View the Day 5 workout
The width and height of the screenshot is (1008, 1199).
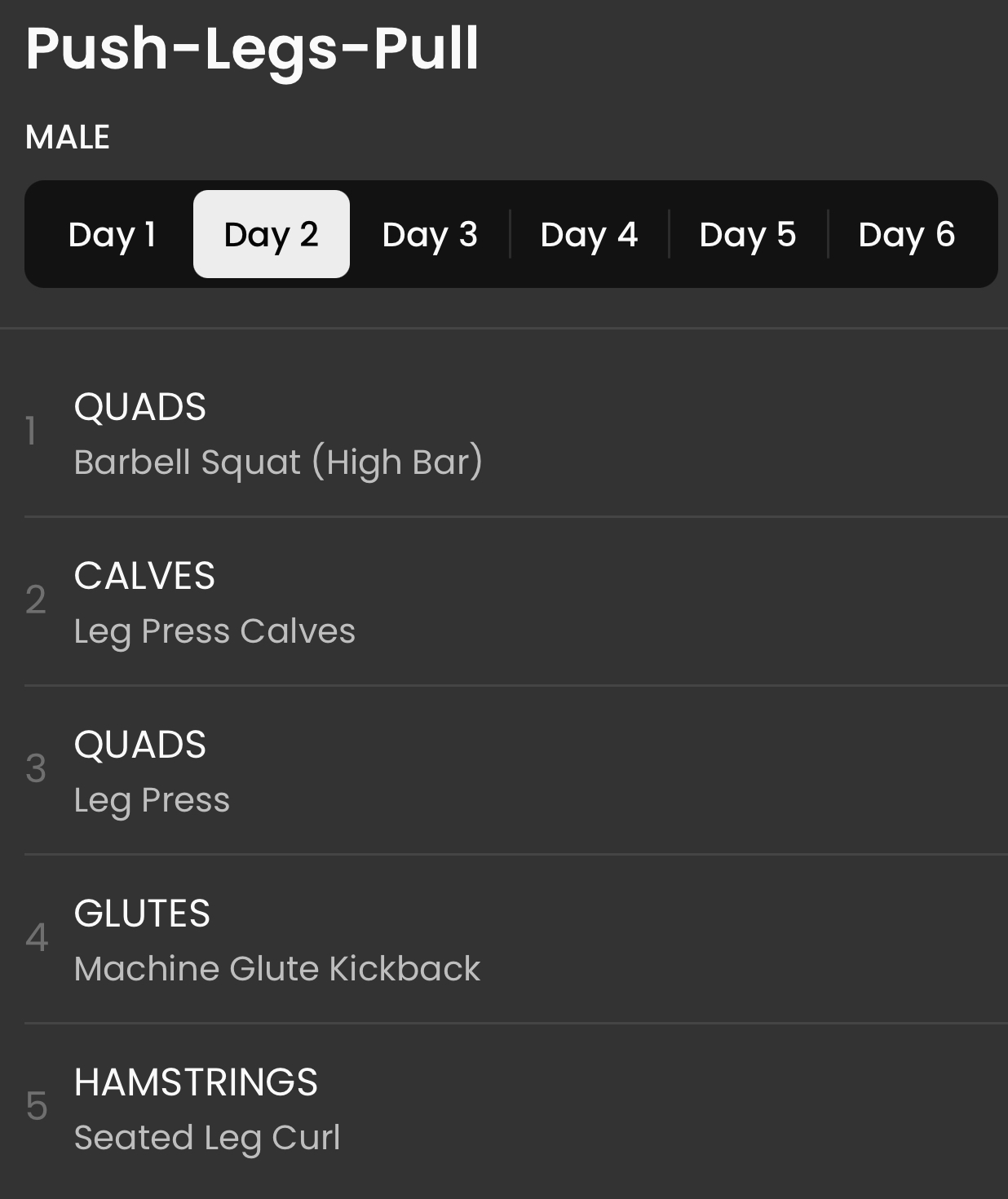[748, 235]
